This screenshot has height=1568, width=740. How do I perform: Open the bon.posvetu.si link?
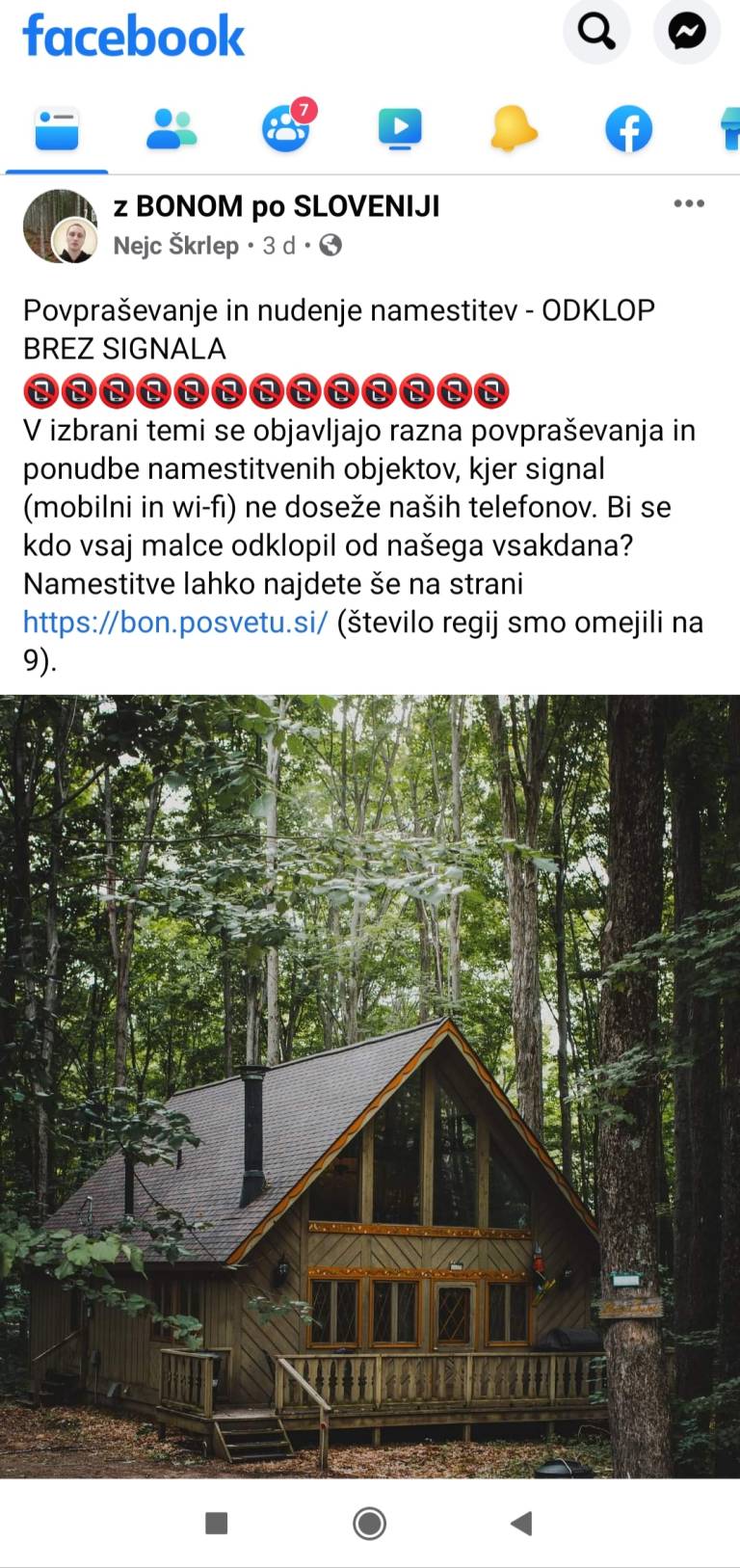[175, 623]
